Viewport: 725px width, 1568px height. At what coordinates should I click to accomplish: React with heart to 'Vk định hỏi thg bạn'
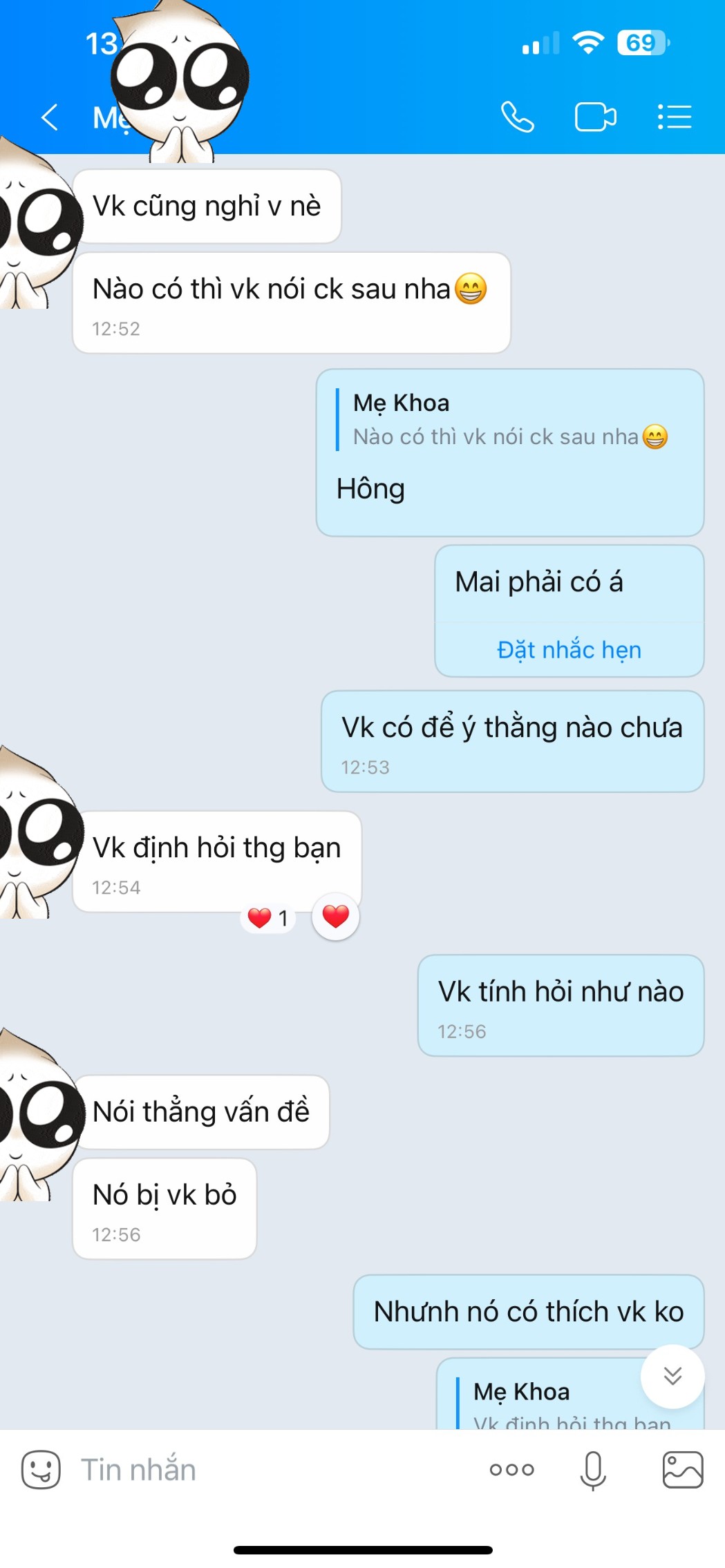pos(336,917)
